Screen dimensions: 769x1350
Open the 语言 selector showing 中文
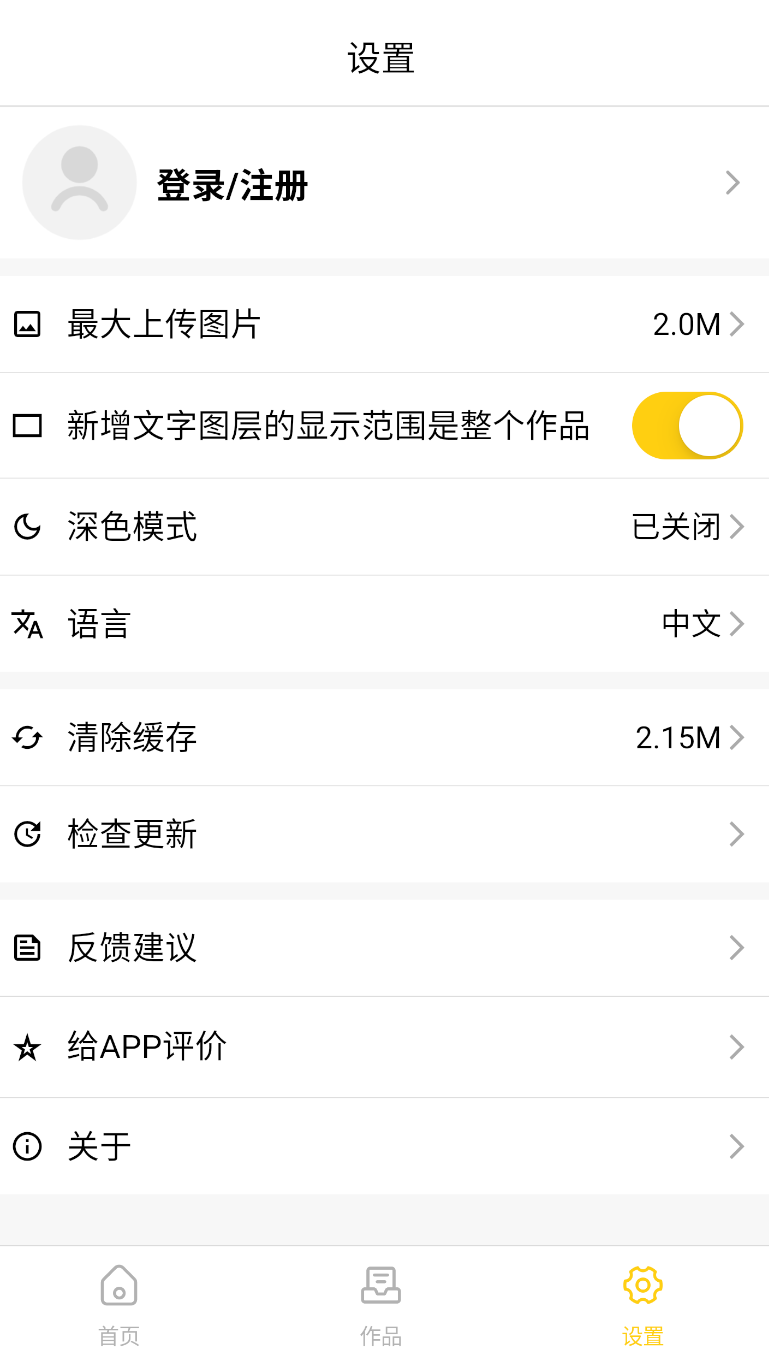tap(385, 624)
